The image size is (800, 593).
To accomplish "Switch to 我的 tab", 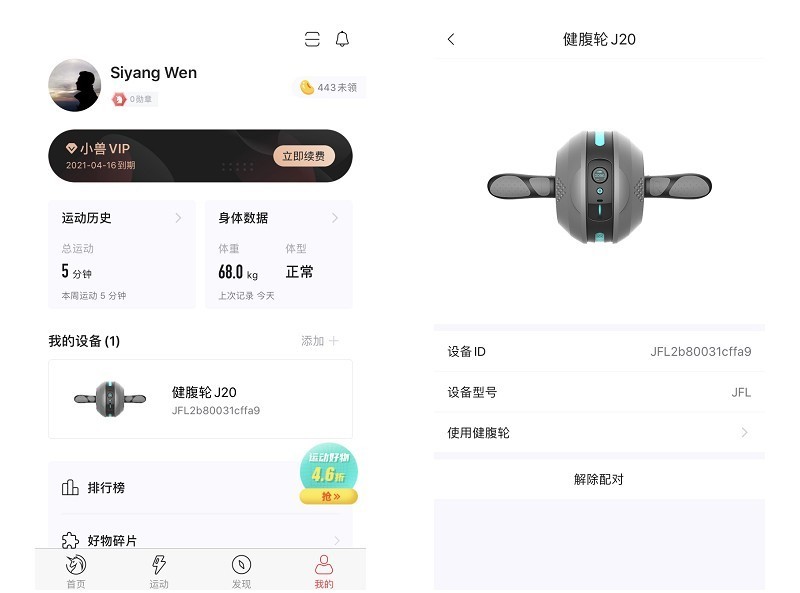I will click(x=324, y=571).
